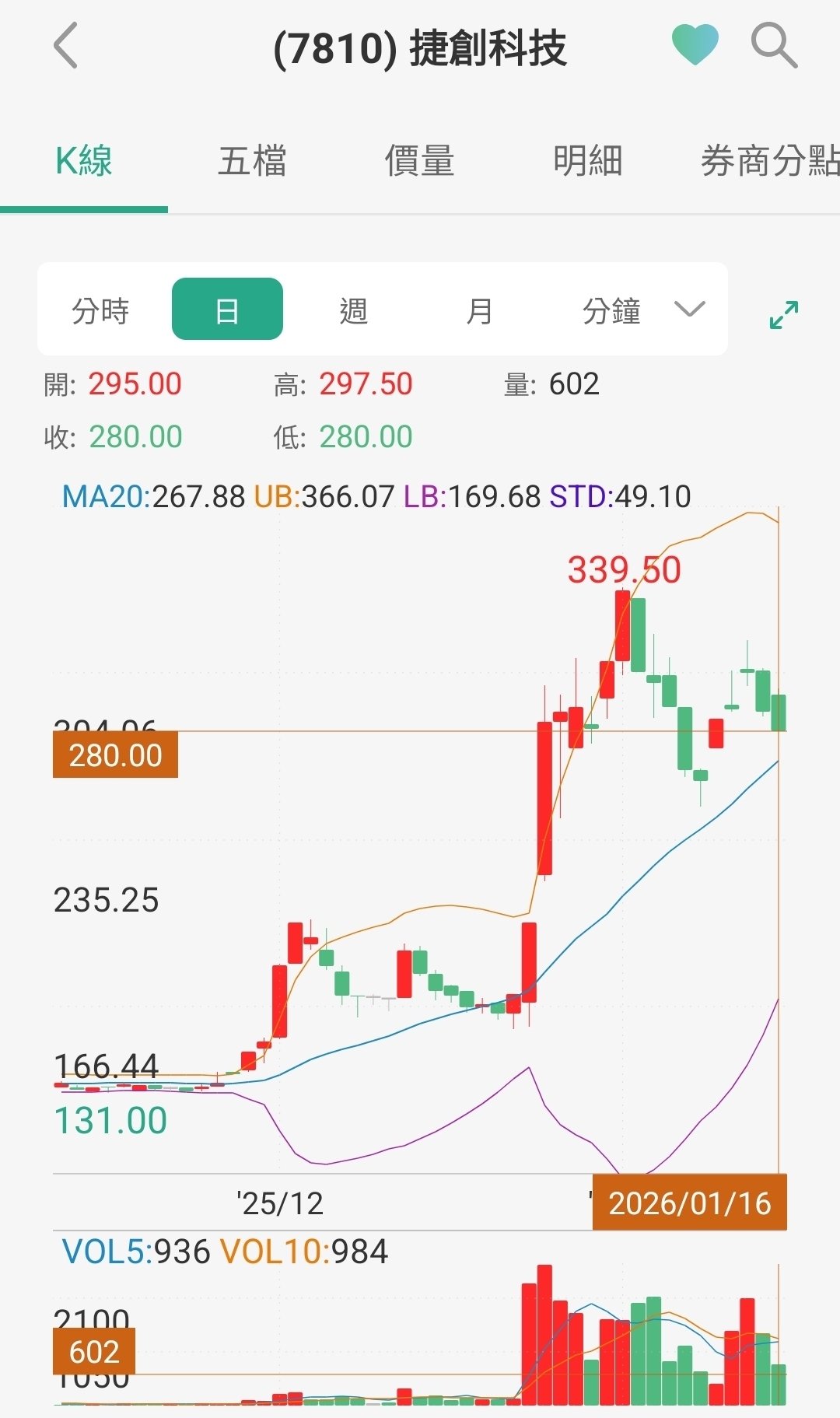Switch to 週 weekly candlestick chart
This screenshot has height=1418, width=840.
pos(354,310)
